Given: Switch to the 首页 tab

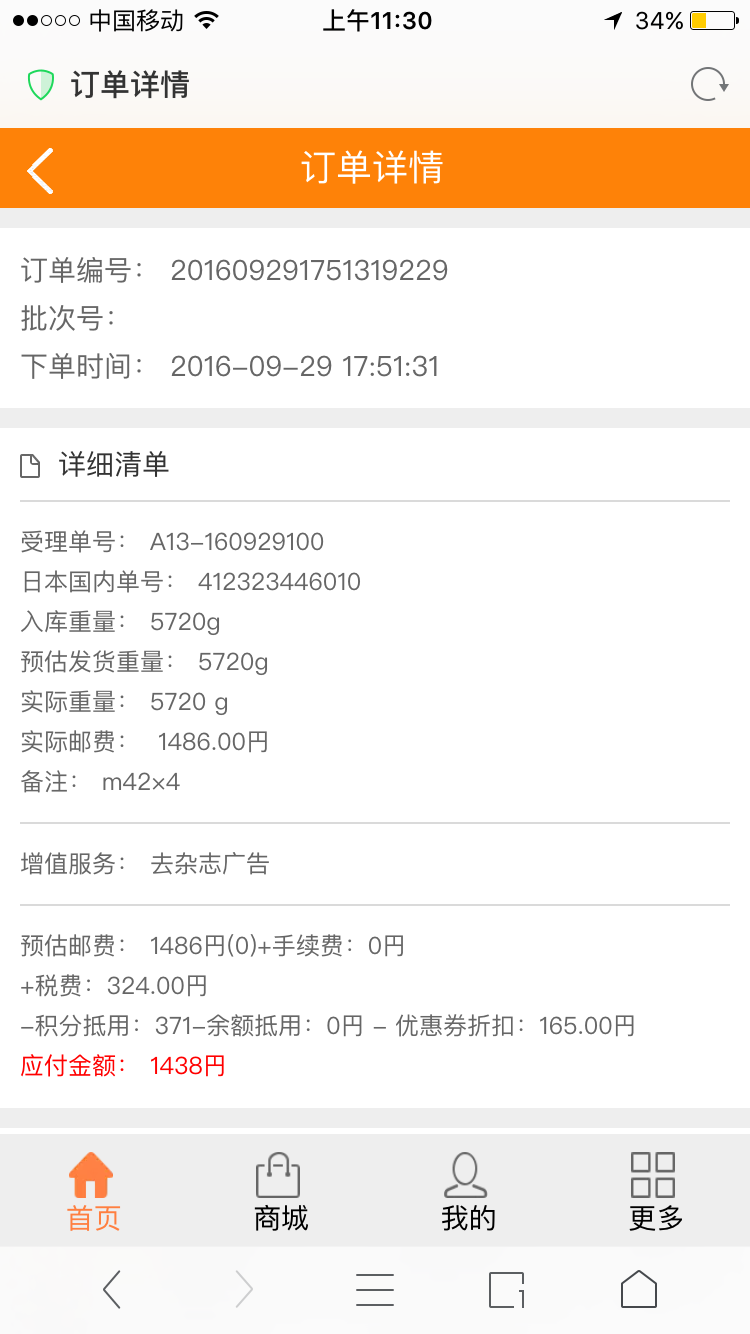Looking at the screenshot, I should [x=93, y=1191].
